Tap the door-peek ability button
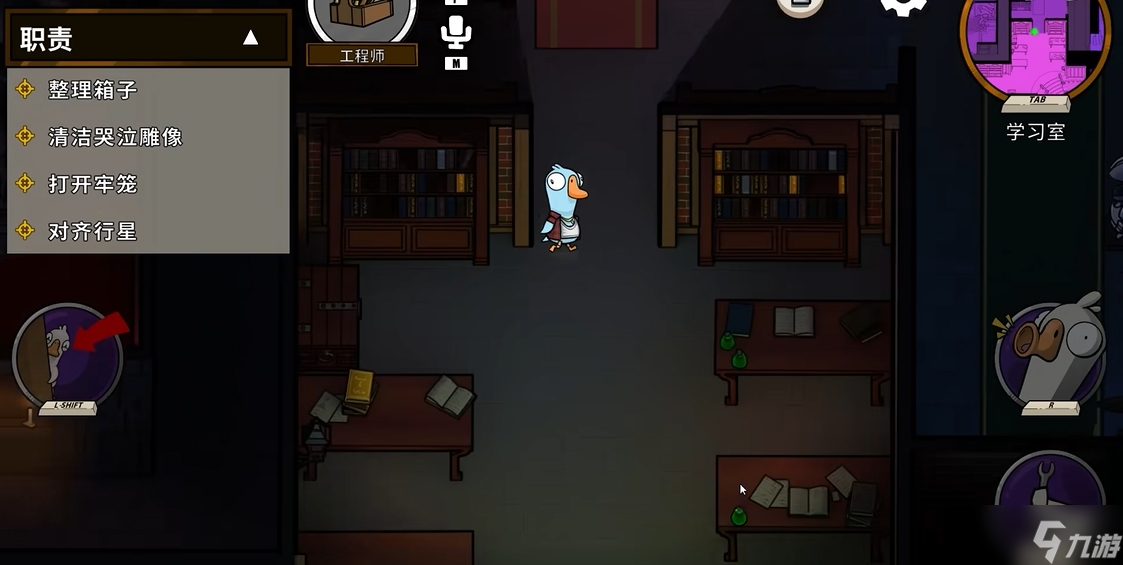Viewport: 1123px width, 565px height. (x=67, y=357)
